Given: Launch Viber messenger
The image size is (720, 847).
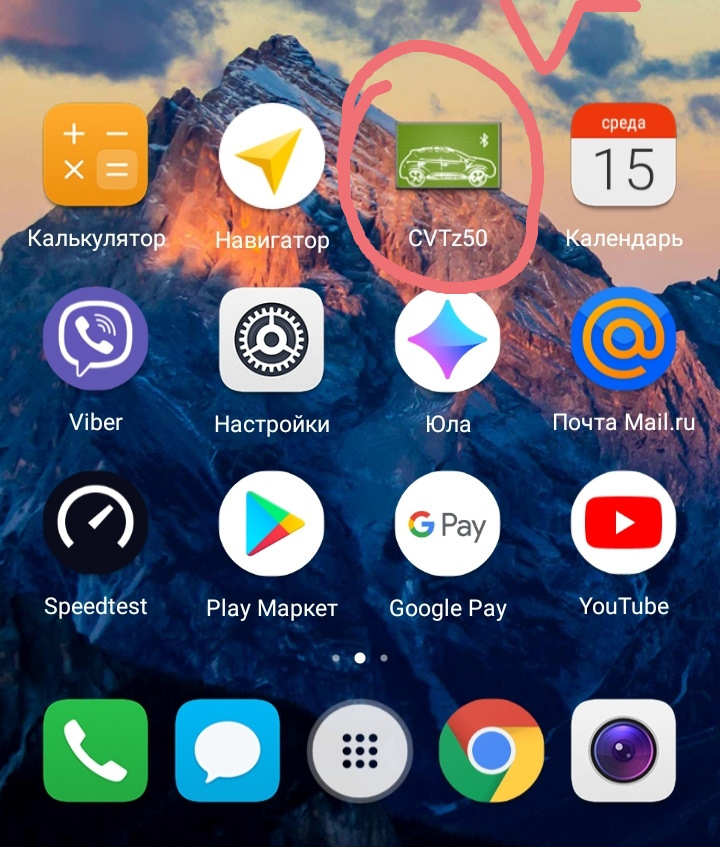Looking at the screenshot, I should pyautogui.click(x=95, y=340).
